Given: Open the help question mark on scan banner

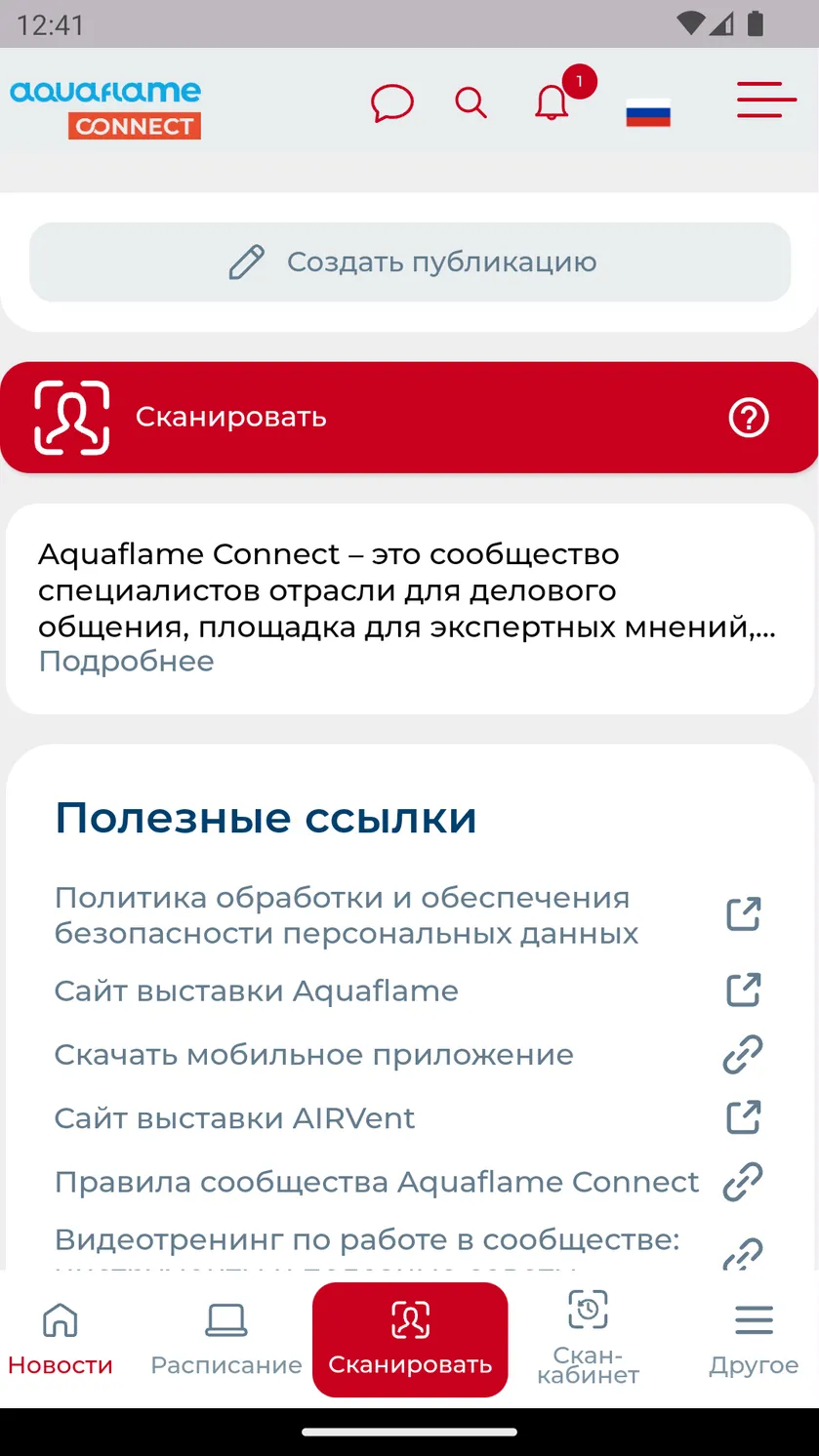Looking at the screenshot, I should pos(749,418).
